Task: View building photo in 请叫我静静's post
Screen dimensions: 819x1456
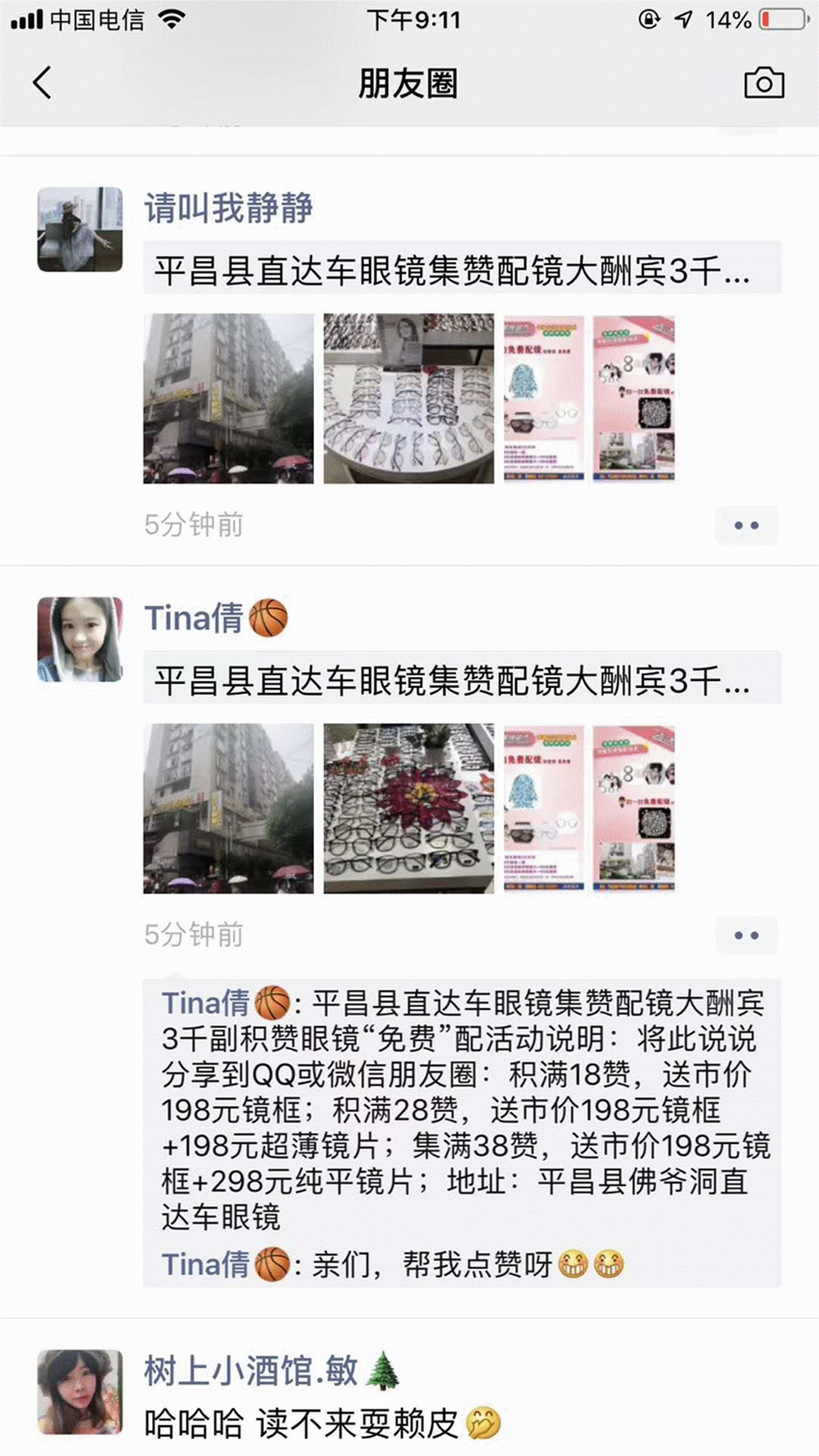Action: pos(228,398)
